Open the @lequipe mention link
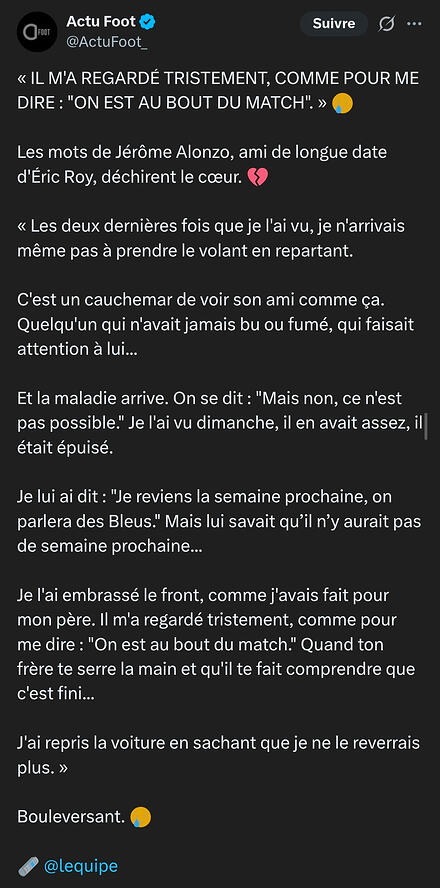Viewport: 440px width, 888px height. point(80,866)
